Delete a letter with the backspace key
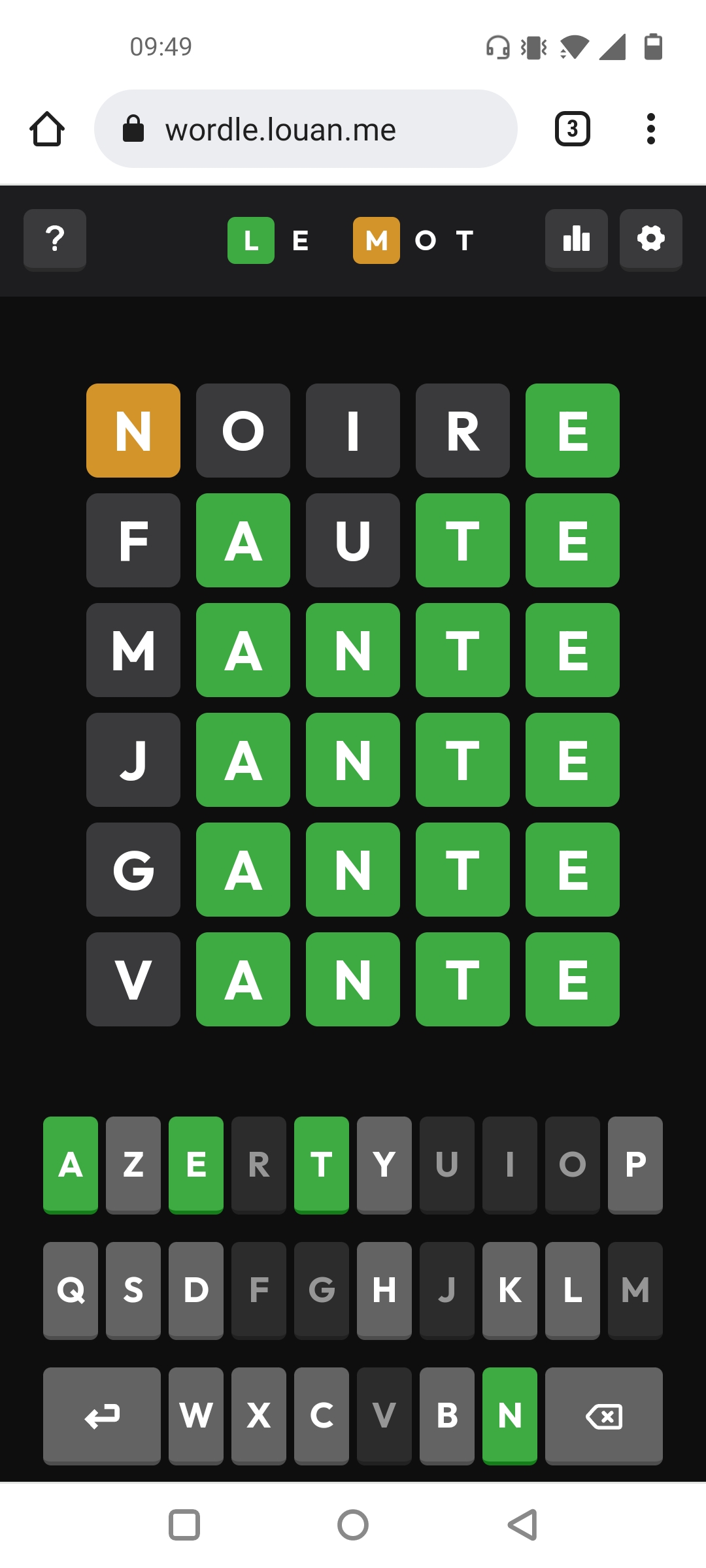Image resolution: width=706 pixels, height=1568 pixels. pos(604,1416)
